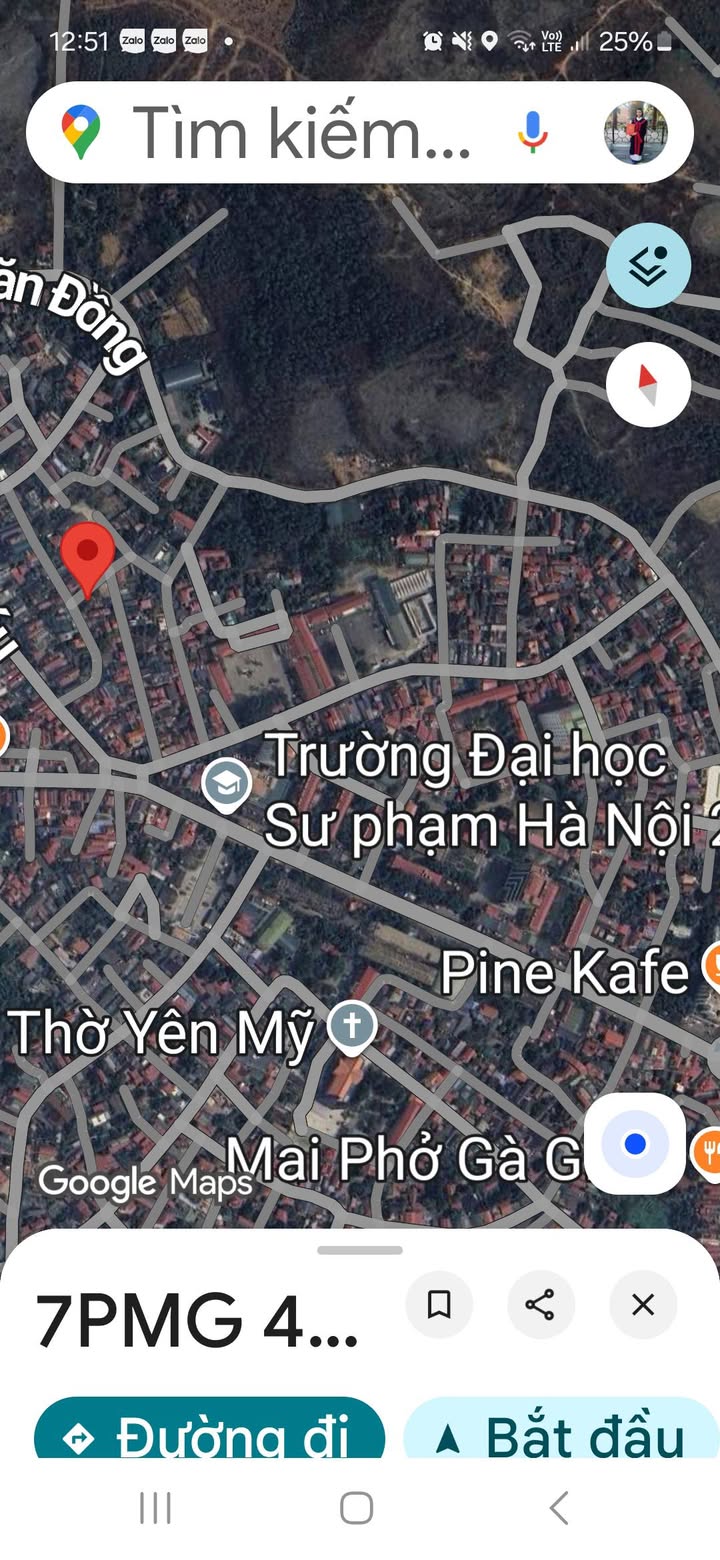Open Trường Đại học Sư phạm Hà Nội 2 marker

[226, 785]
